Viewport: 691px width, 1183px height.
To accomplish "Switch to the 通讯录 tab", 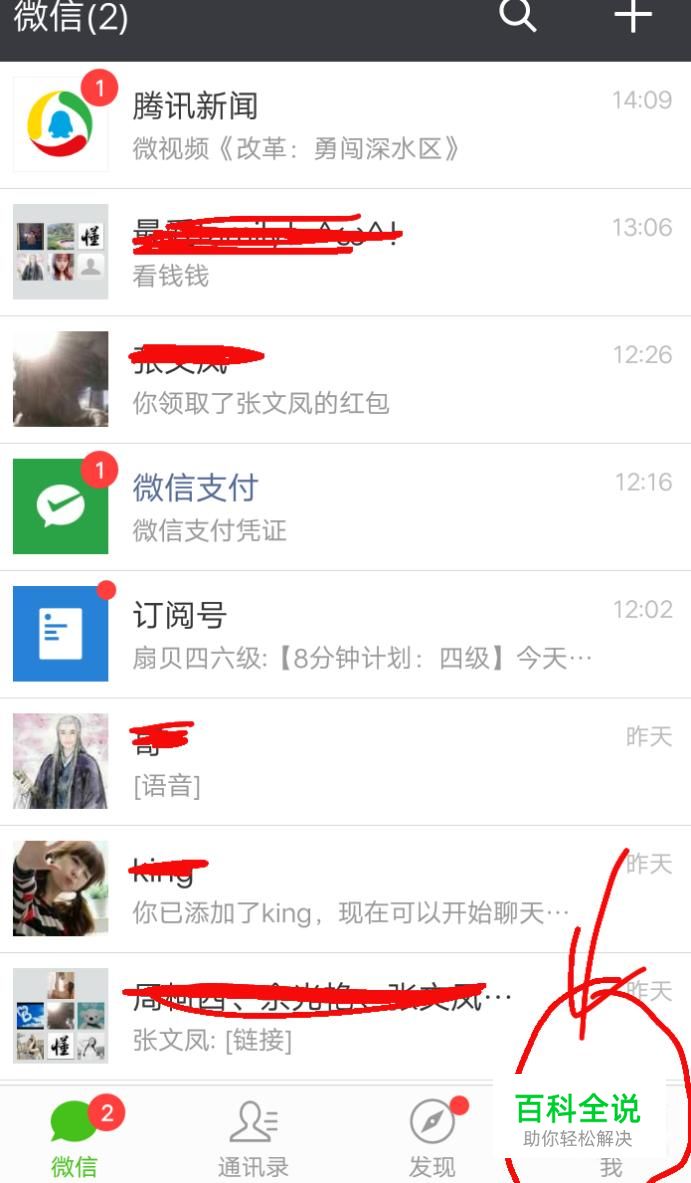I will 253,1138.
